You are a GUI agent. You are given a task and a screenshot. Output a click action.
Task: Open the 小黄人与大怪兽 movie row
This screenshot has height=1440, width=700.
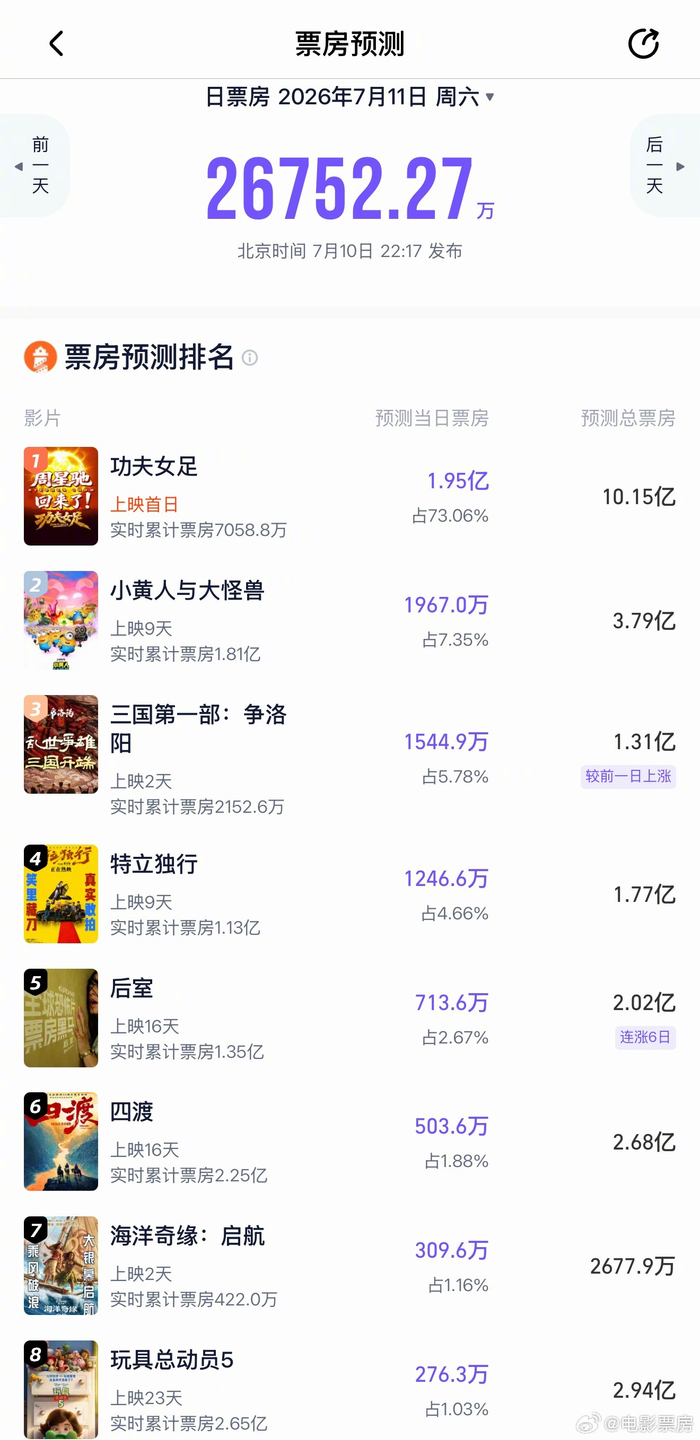click(x=350, y=620)
